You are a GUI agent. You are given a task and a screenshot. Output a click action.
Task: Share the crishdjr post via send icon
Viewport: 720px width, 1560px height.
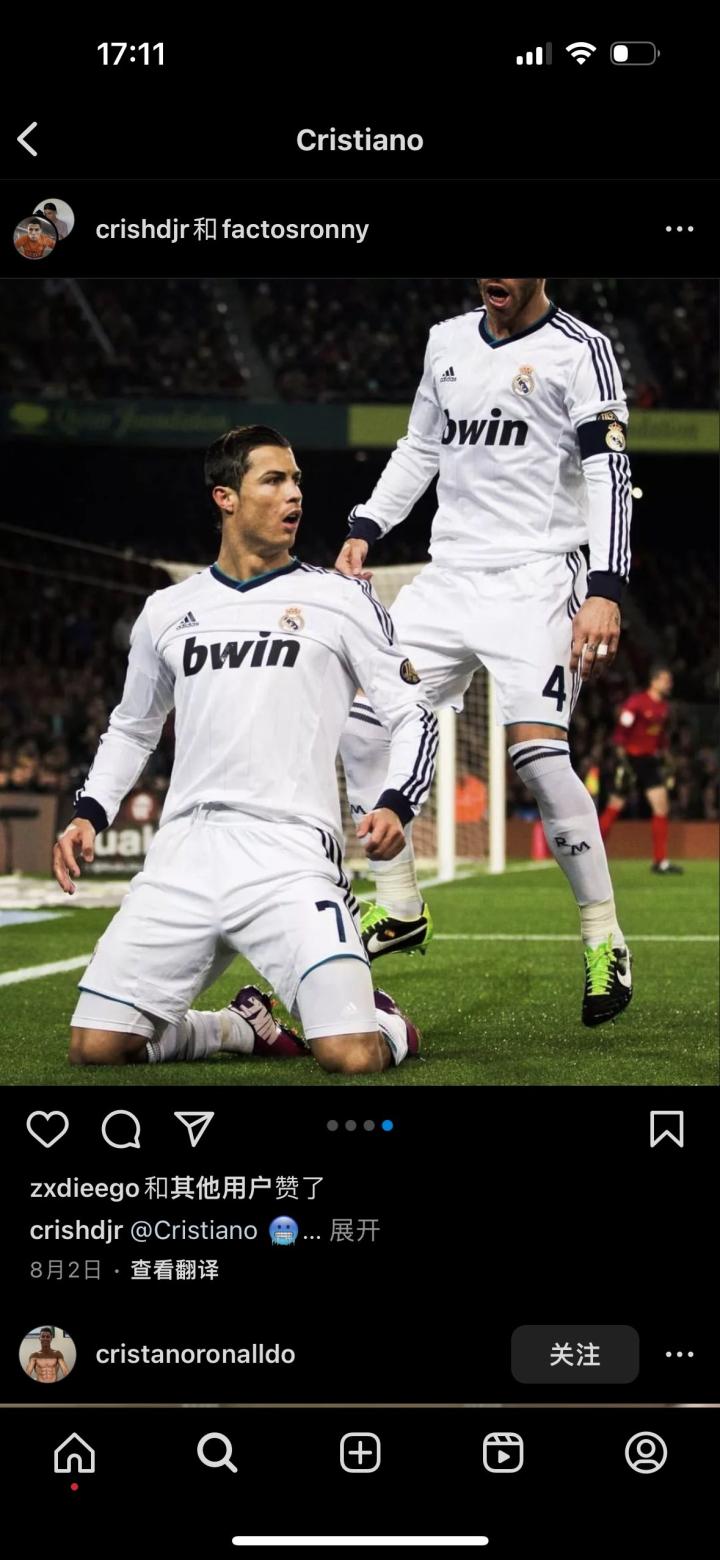tap(194, 1129)
